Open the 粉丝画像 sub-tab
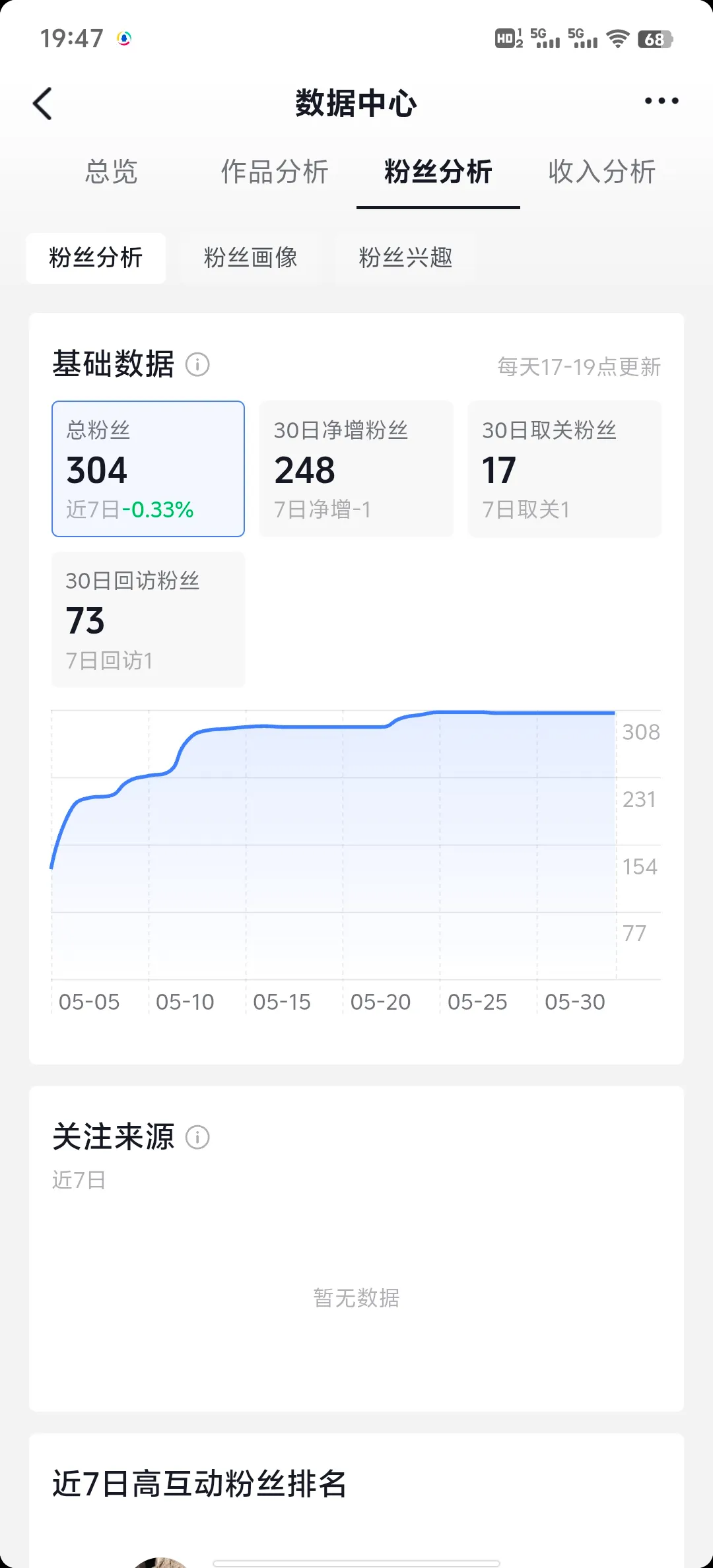The image size is (713, 1568). 251,258
